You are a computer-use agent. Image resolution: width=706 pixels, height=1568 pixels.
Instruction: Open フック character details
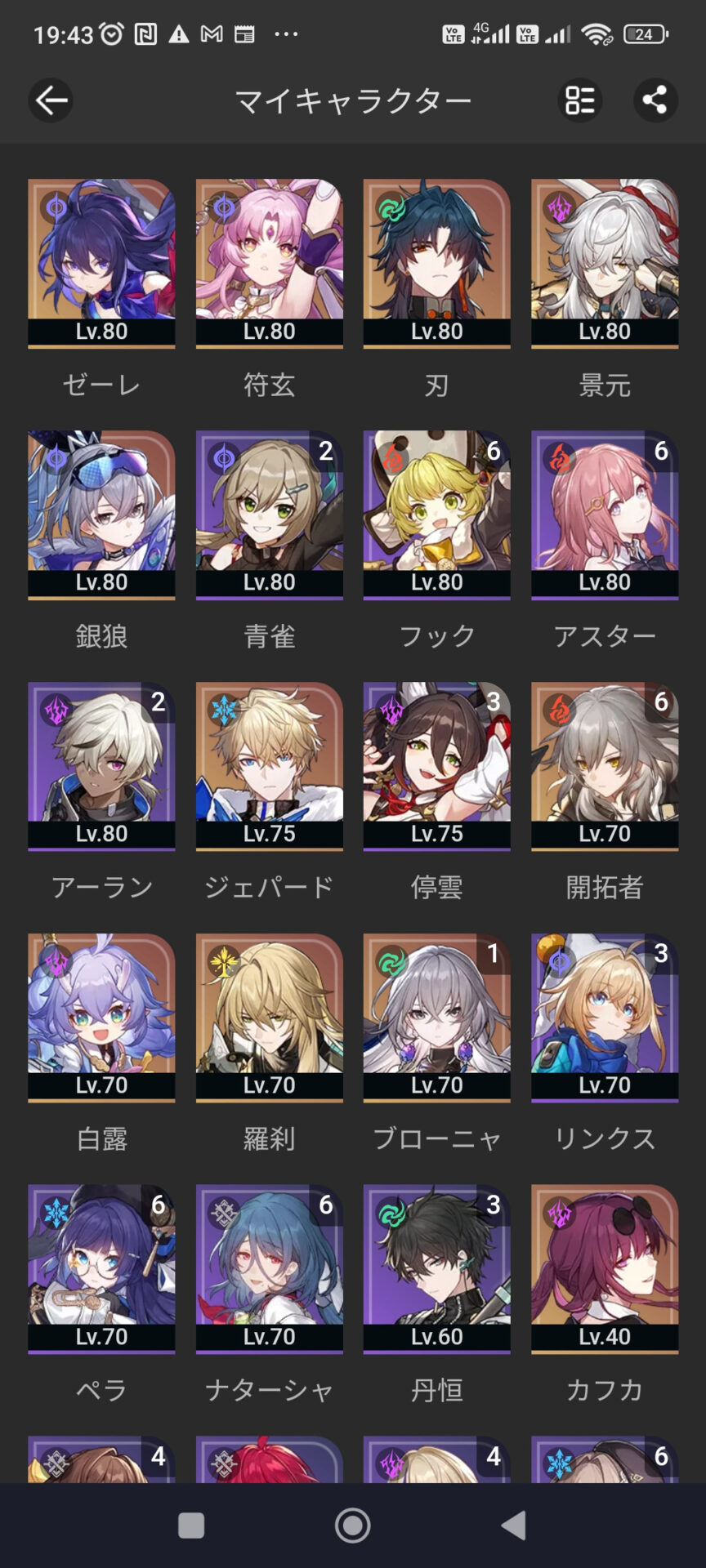point(436,513)
